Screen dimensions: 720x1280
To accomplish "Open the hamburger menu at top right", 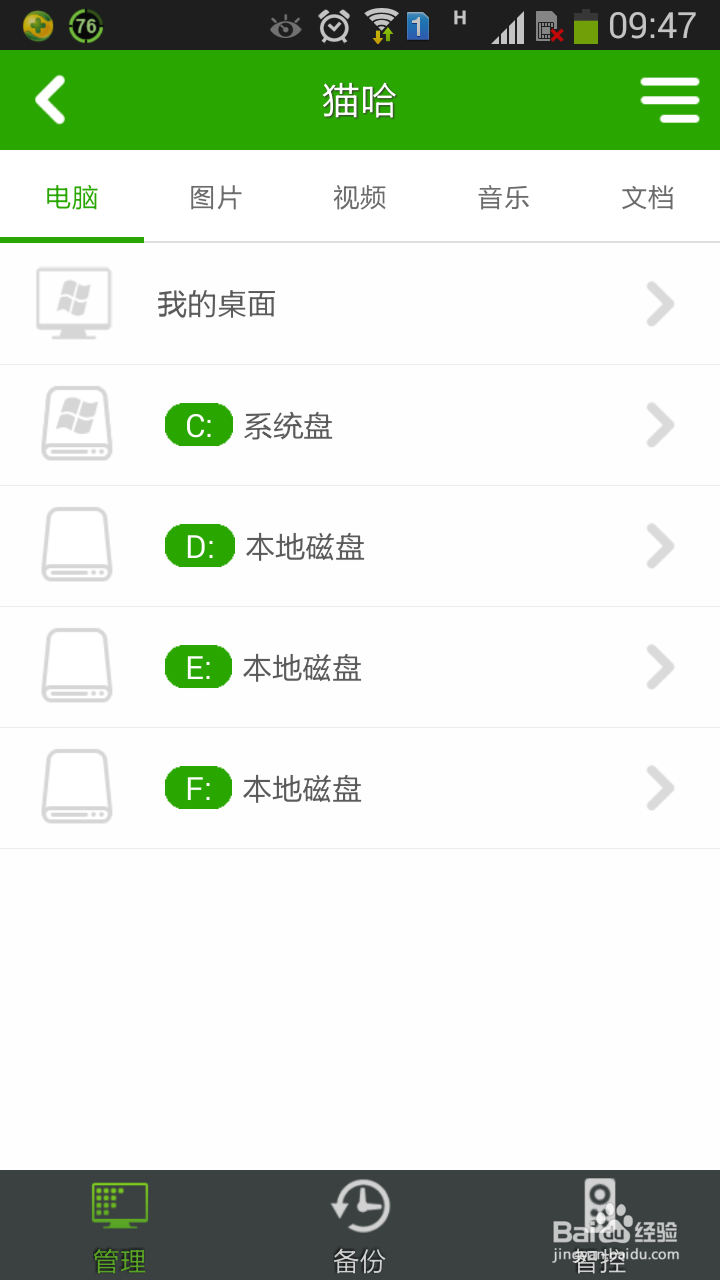I will (x=669, y=99).
